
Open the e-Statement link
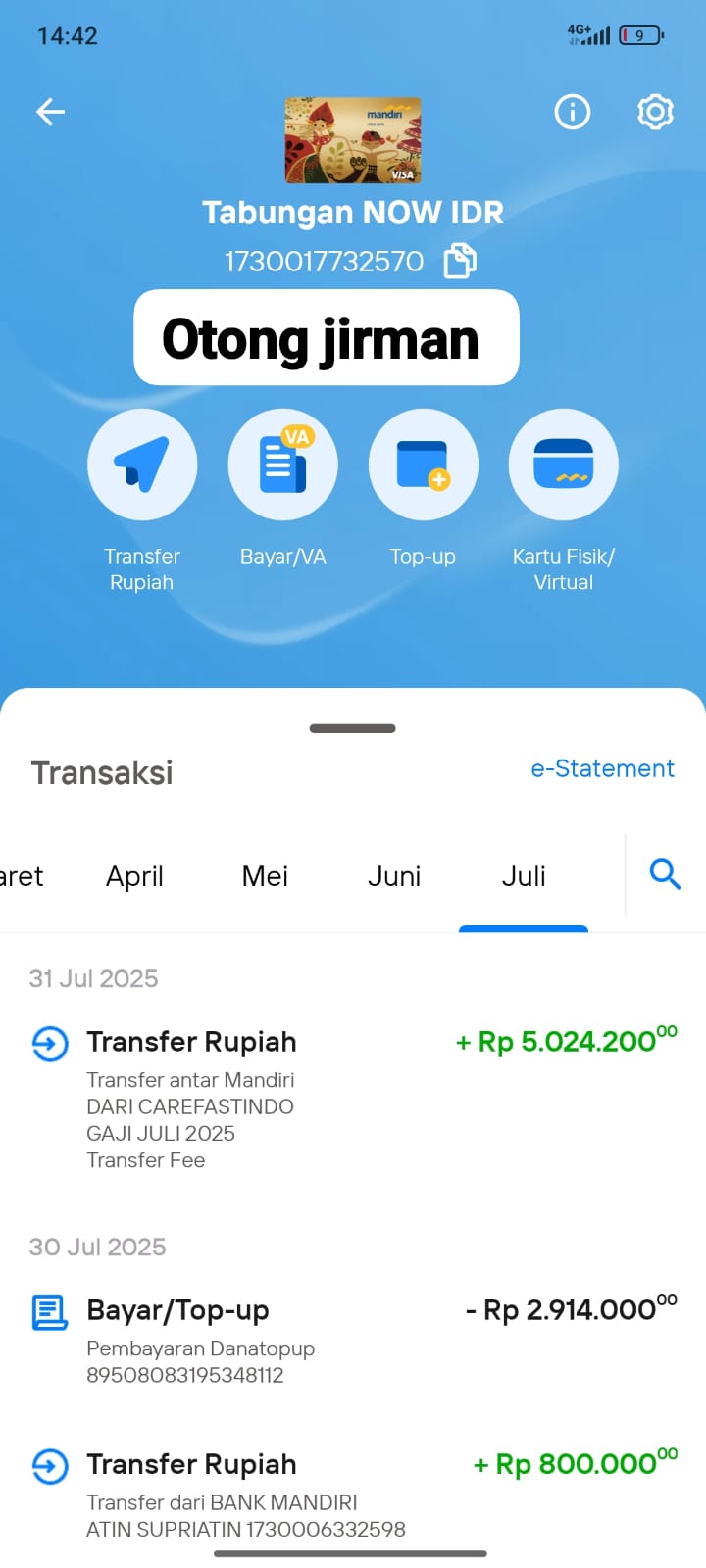coord(603,768)
